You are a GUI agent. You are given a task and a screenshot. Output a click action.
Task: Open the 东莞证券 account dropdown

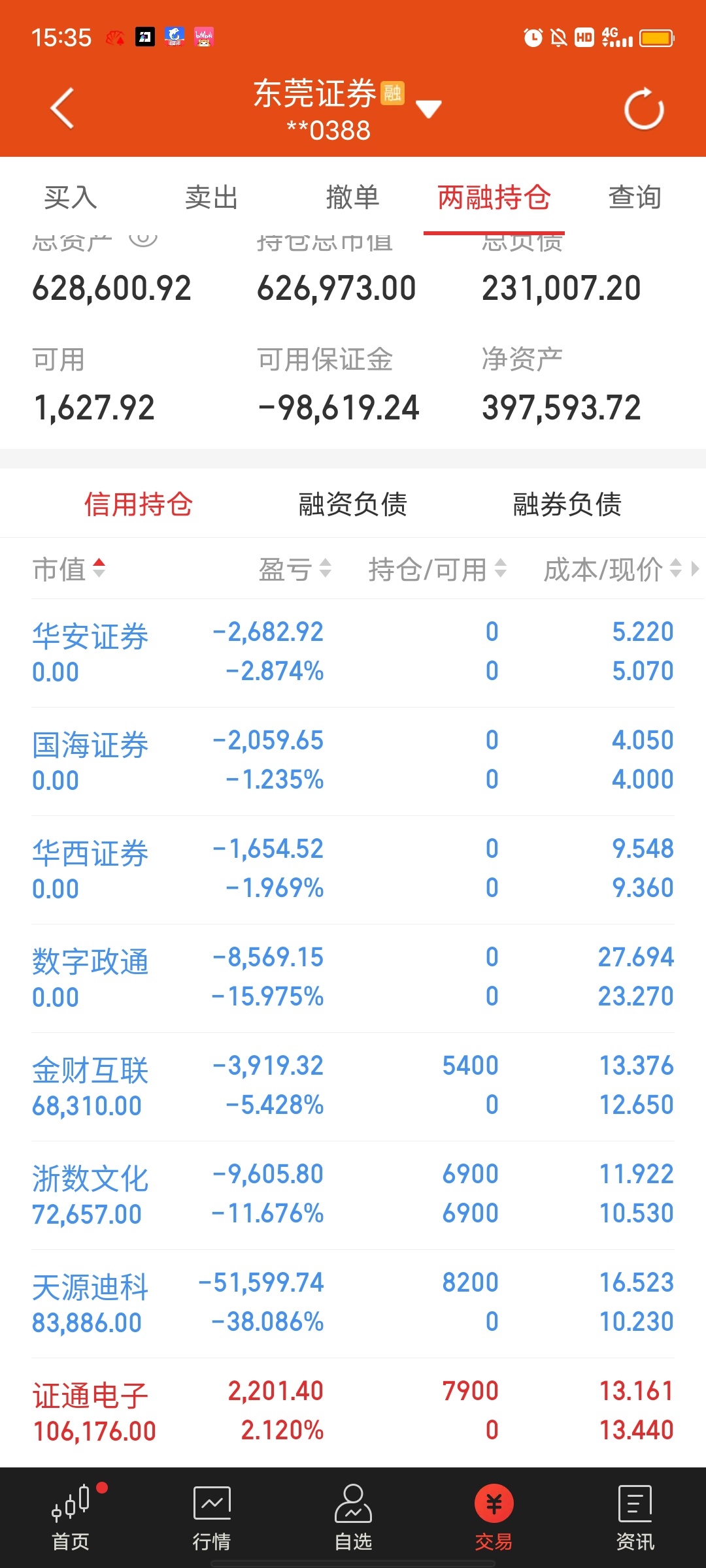click(429, 109)
